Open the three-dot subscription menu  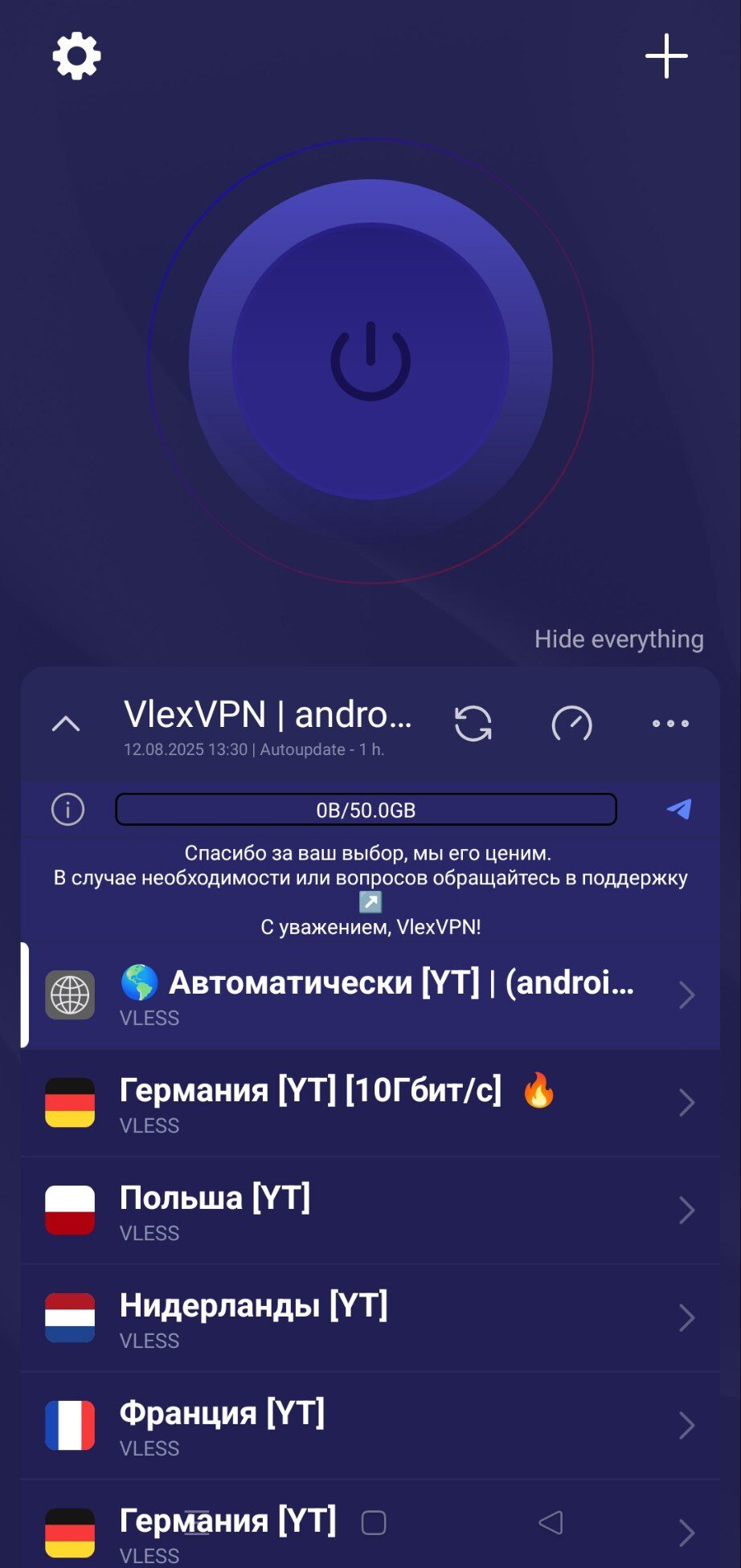(670, 723)
